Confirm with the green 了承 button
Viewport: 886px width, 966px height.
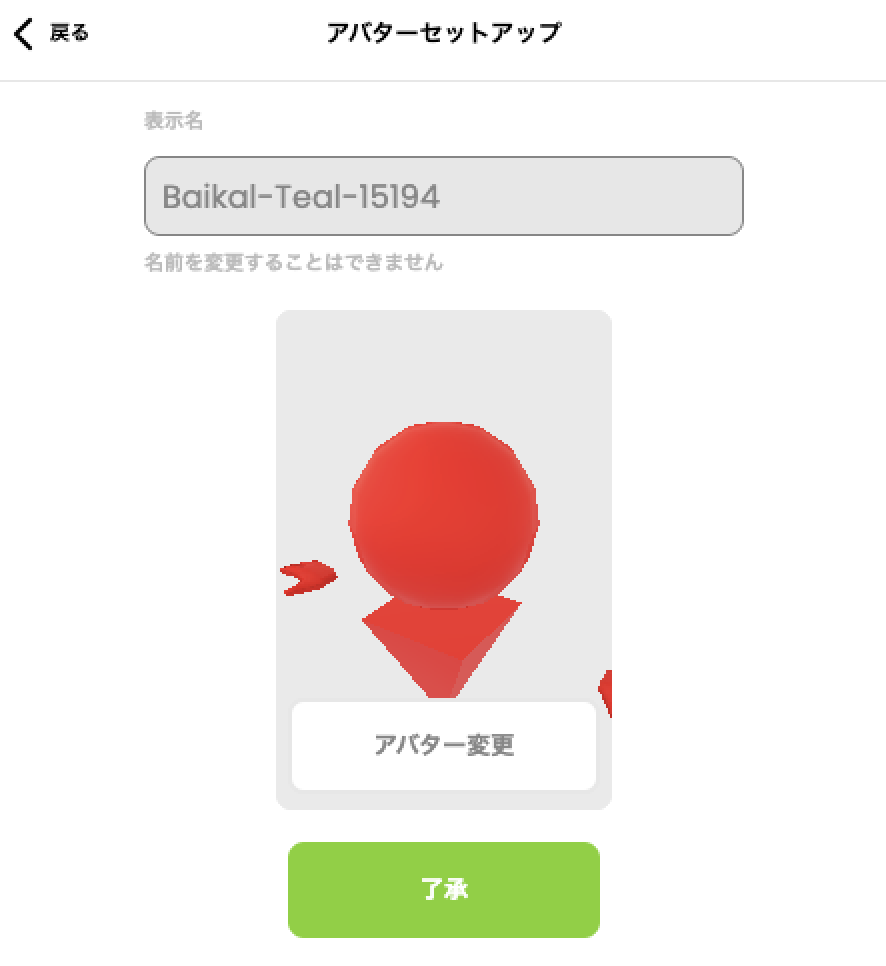(x=443, y=889)
